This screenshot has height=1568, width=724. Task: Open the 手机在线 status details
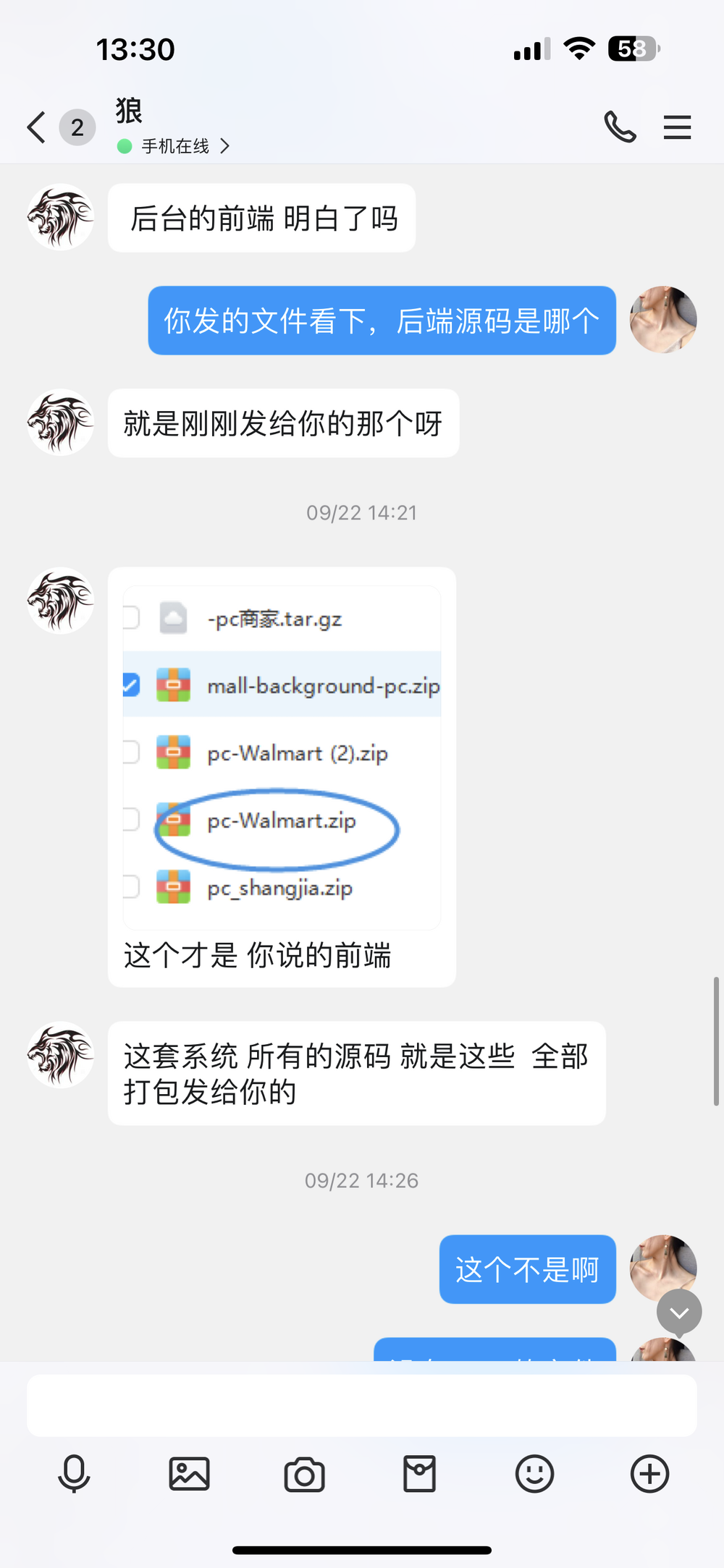175,146
